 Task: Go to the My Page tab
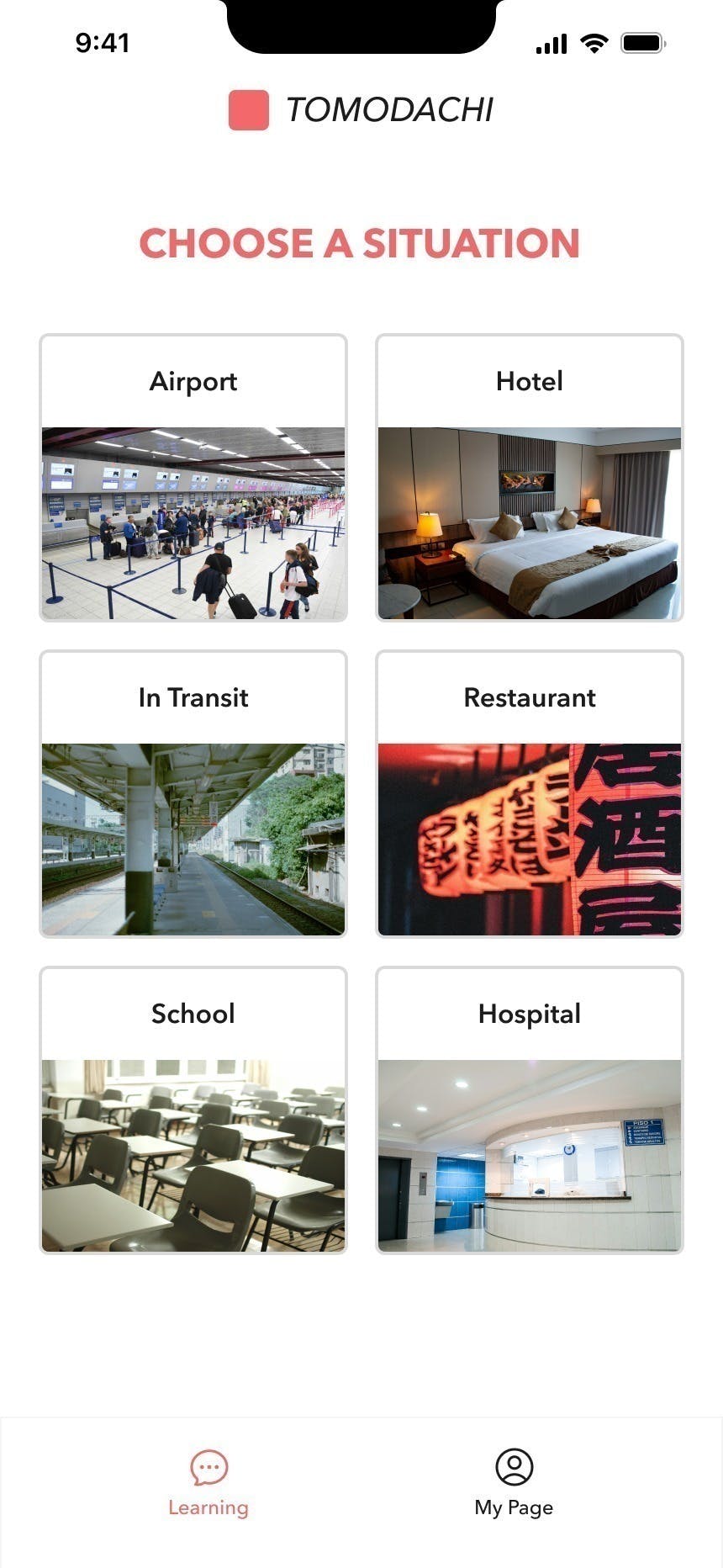(x=514, y=1484)
